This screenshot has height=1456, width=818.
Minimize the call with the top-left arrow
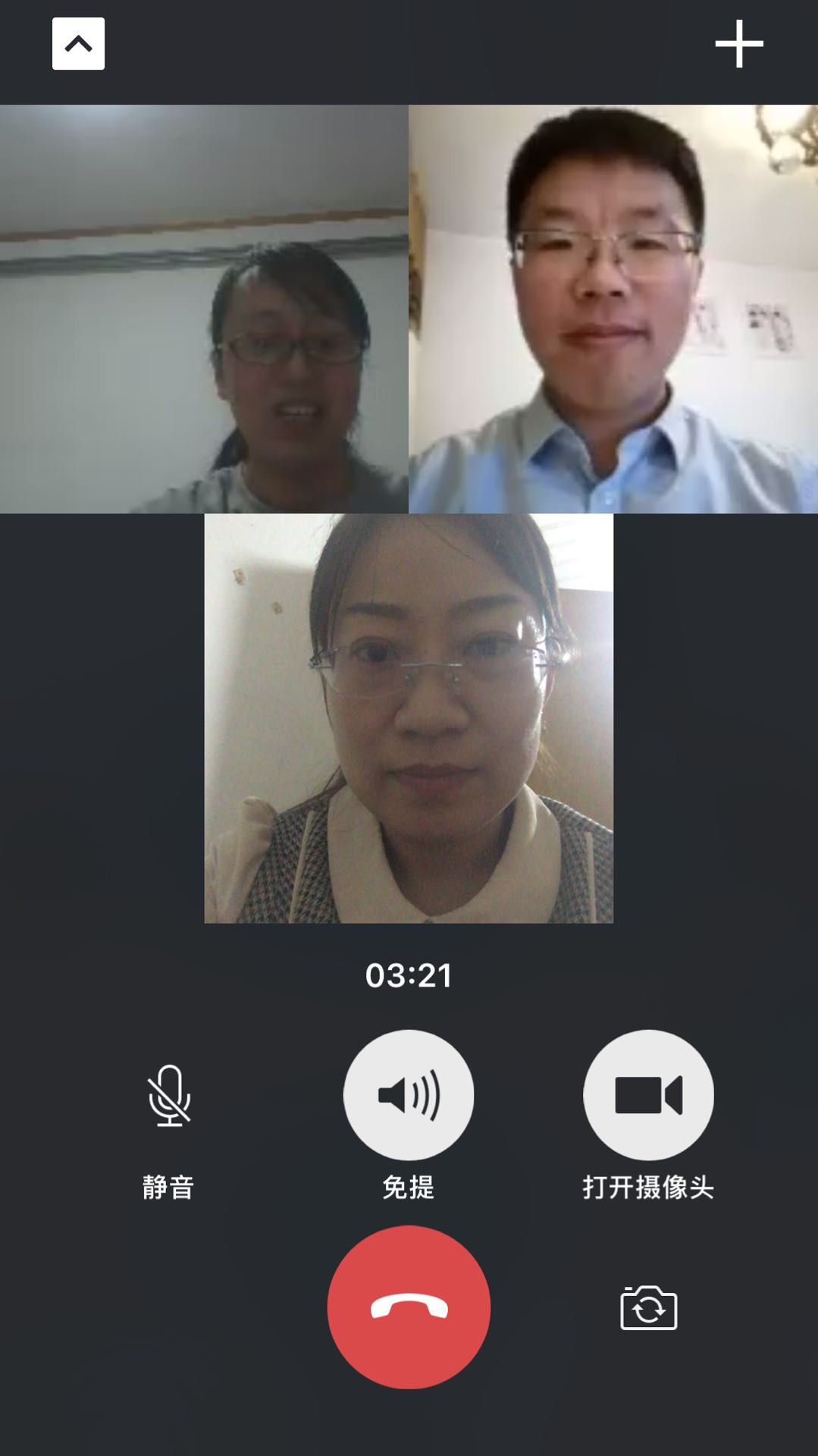click(78, 44)
